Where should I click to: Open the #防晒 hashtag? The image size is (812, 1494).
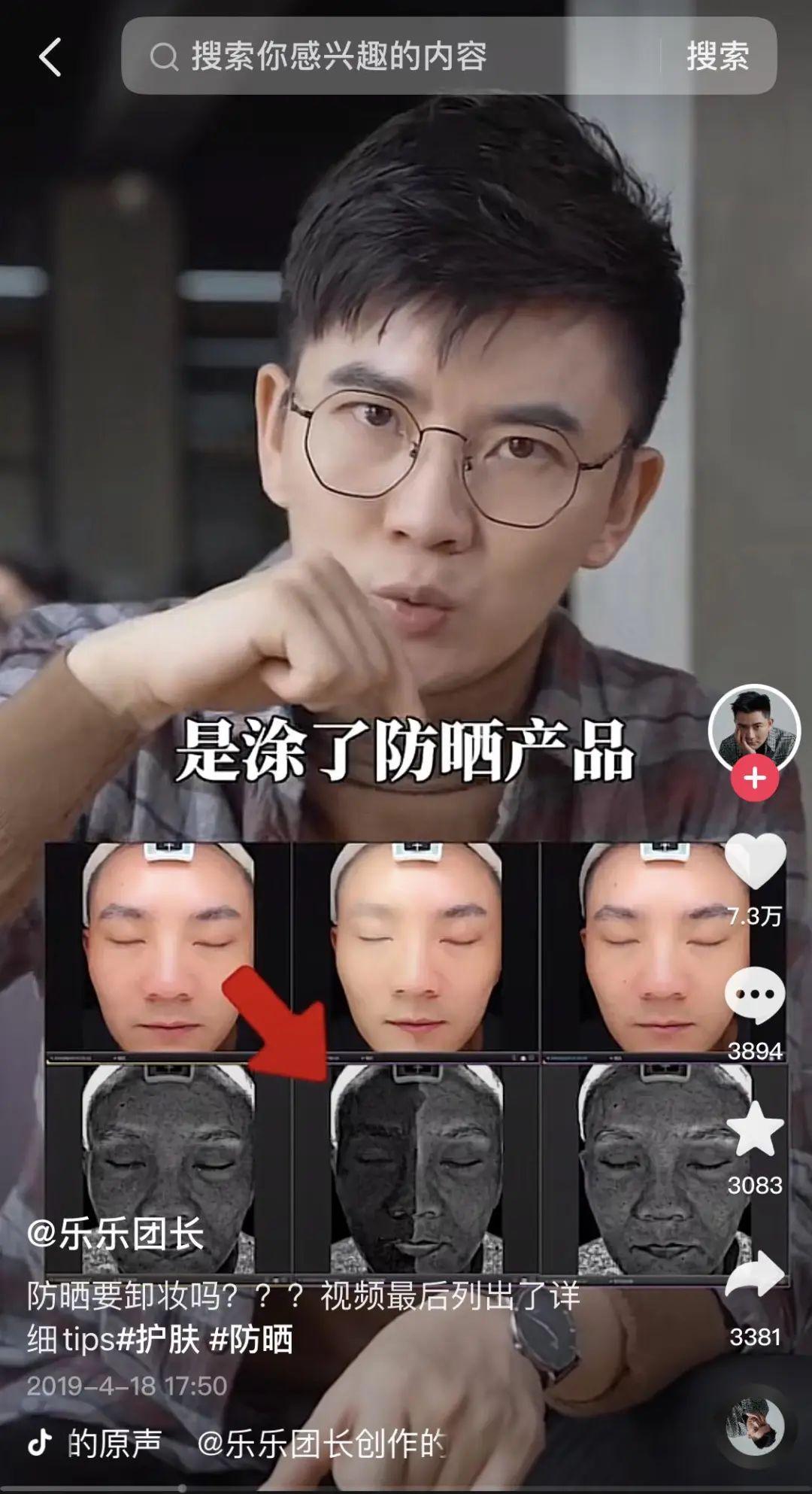coord(251,1340)
